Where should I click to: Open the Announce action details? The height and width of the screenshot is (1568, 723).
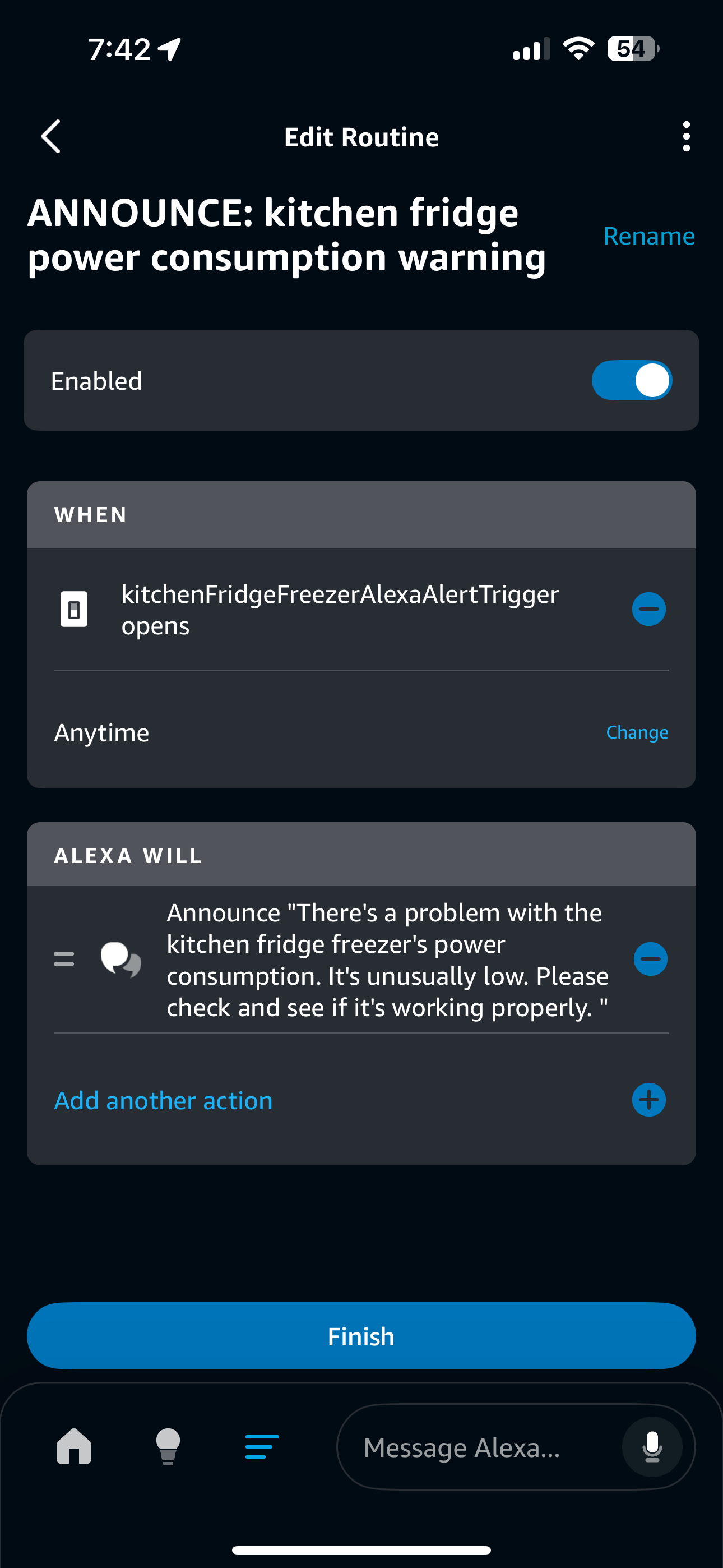[387, 960]
